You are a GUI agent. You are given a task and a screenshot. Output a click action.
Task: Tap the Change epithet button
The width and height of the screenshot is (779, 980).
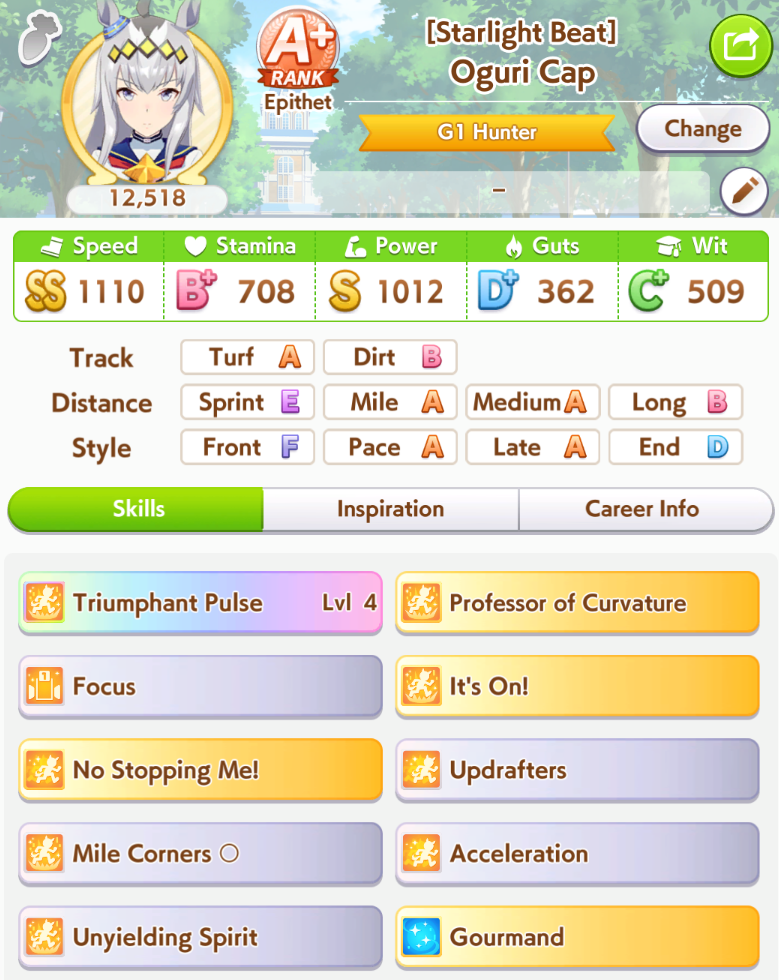coord(703,129)
